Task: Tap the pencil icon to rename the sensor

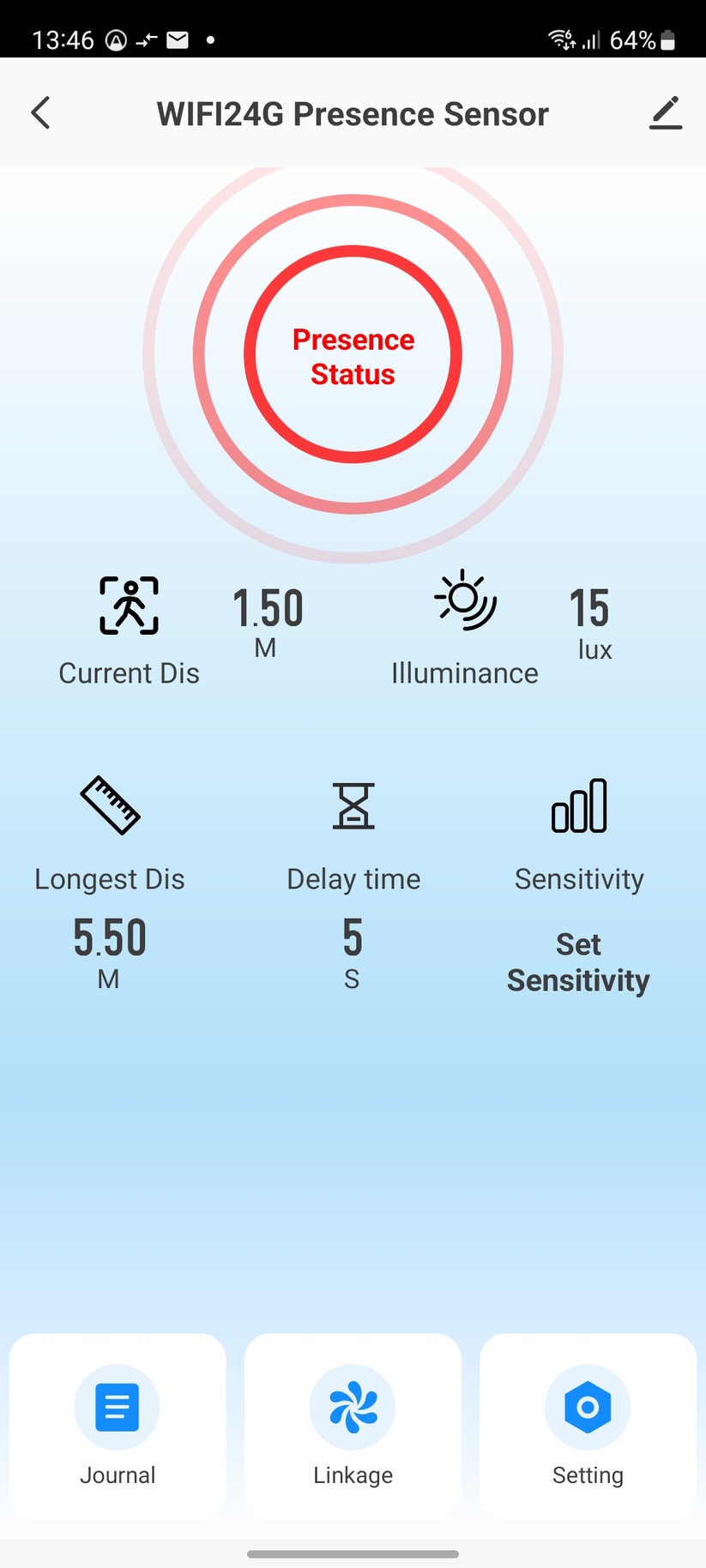Action: pos(665,112)
